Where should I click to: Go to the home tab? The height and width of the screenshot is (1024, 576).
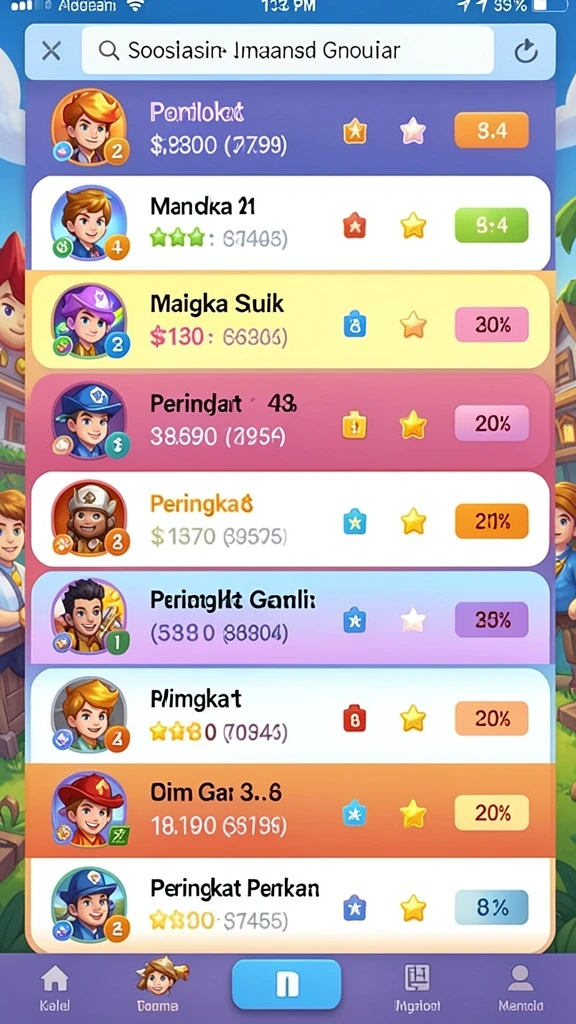point(55,986)
